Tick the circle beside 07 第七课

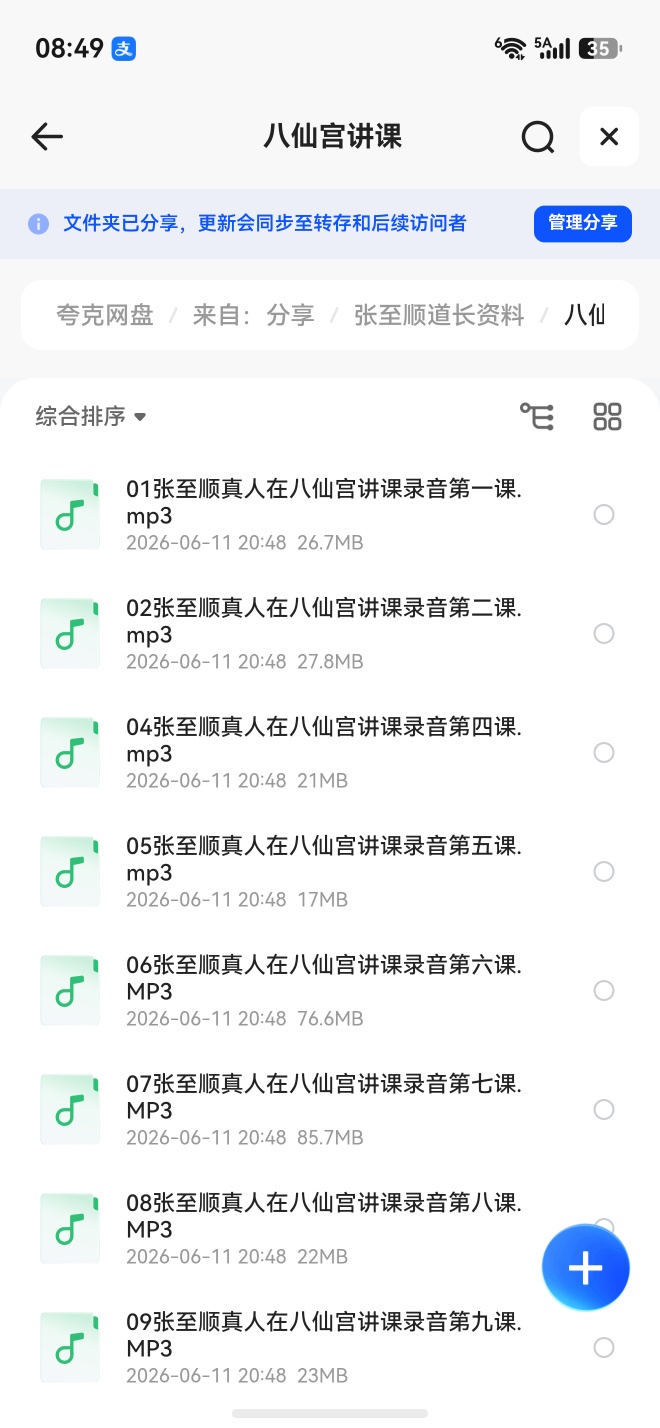pos(604,1110)
